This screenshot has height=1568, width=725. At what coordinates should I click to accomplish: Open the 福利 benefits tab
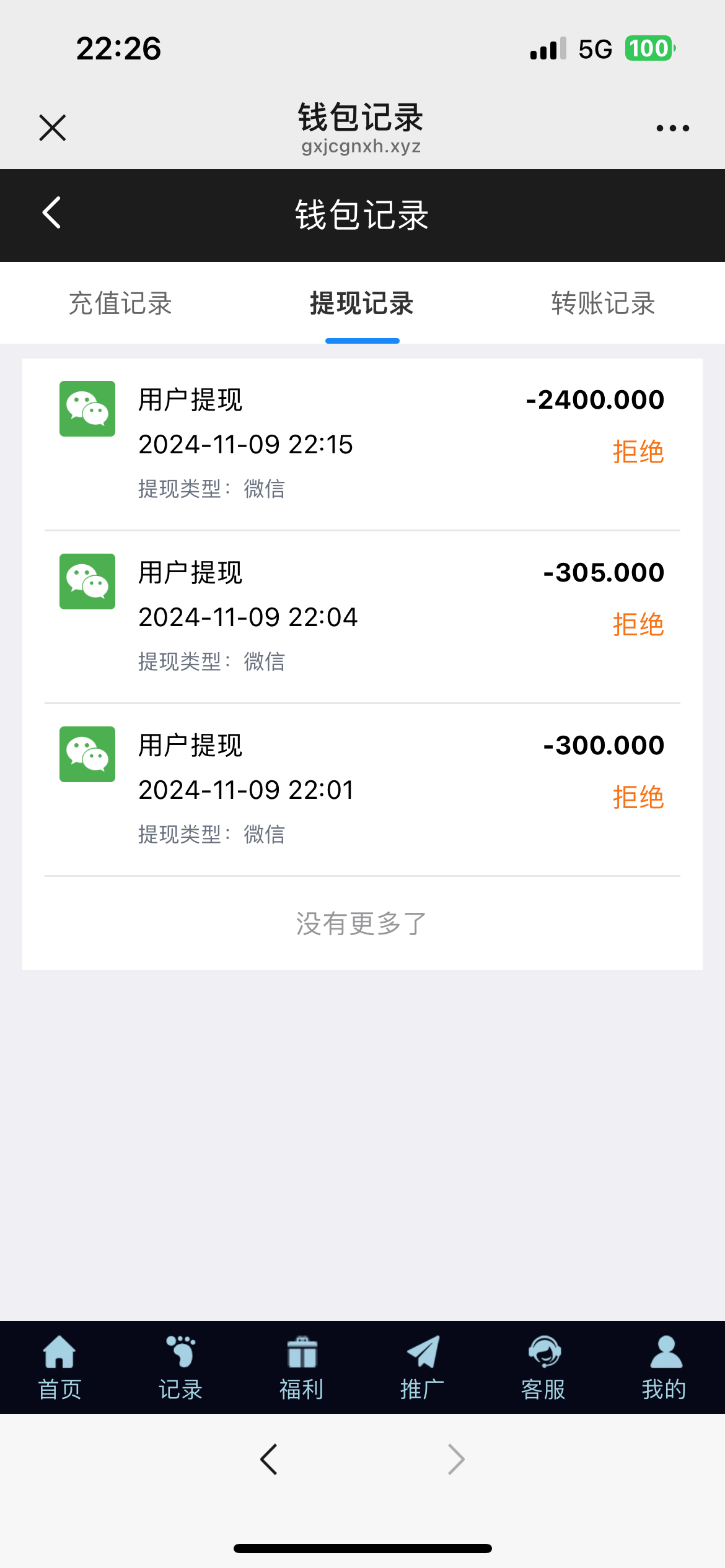(302, 1368)
